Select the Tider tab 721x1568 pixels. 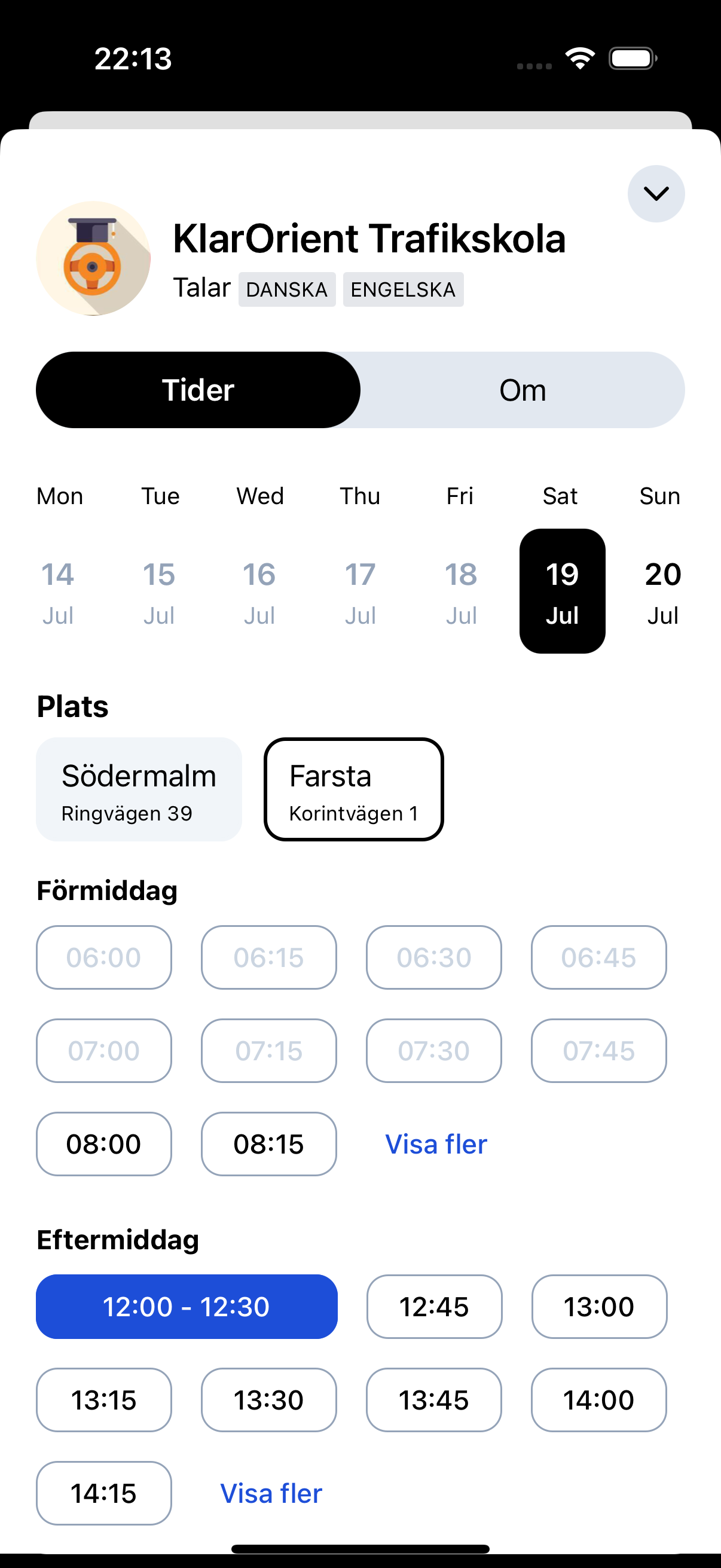198,390
